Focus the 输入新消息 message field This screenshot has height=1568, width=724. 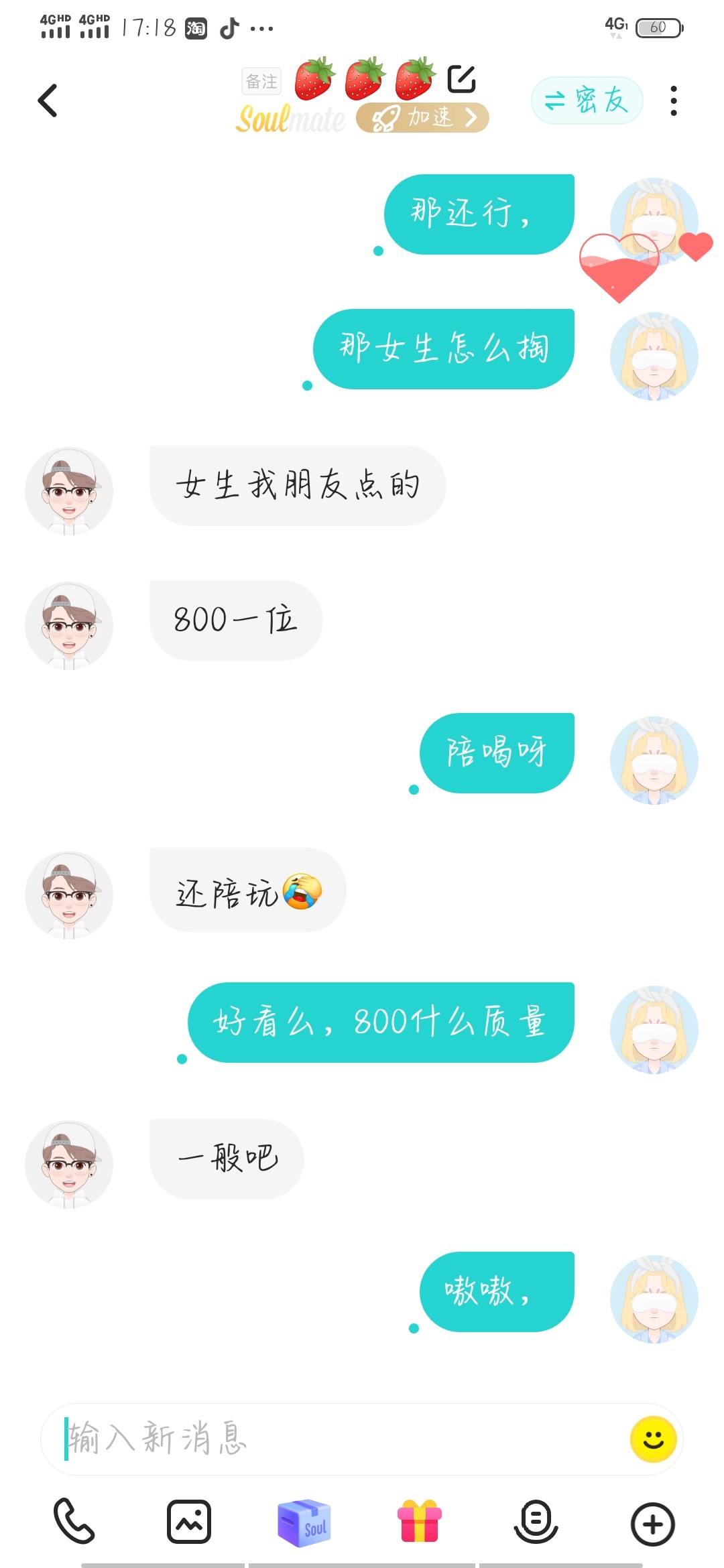(335, 1439)
